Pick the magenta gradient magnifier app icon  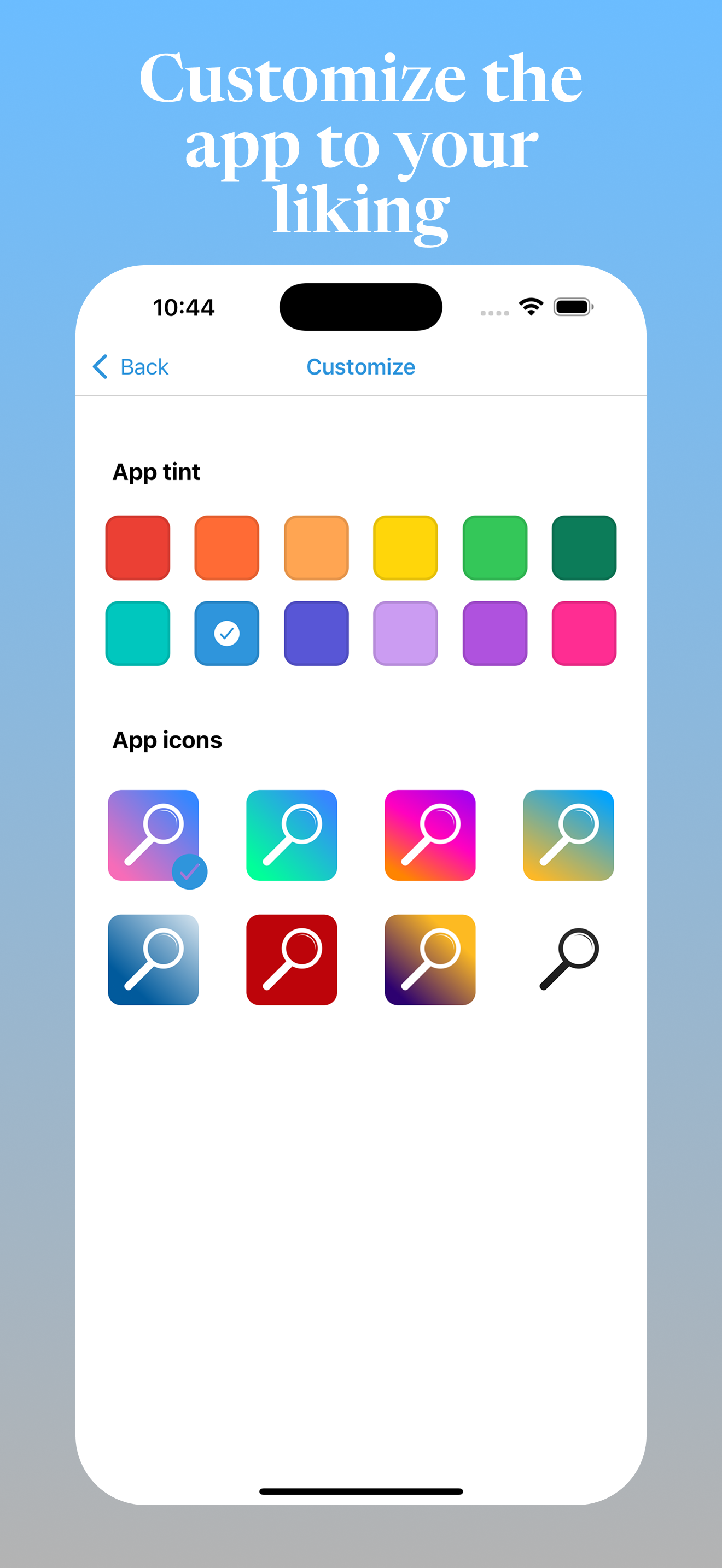pos(430,835)
